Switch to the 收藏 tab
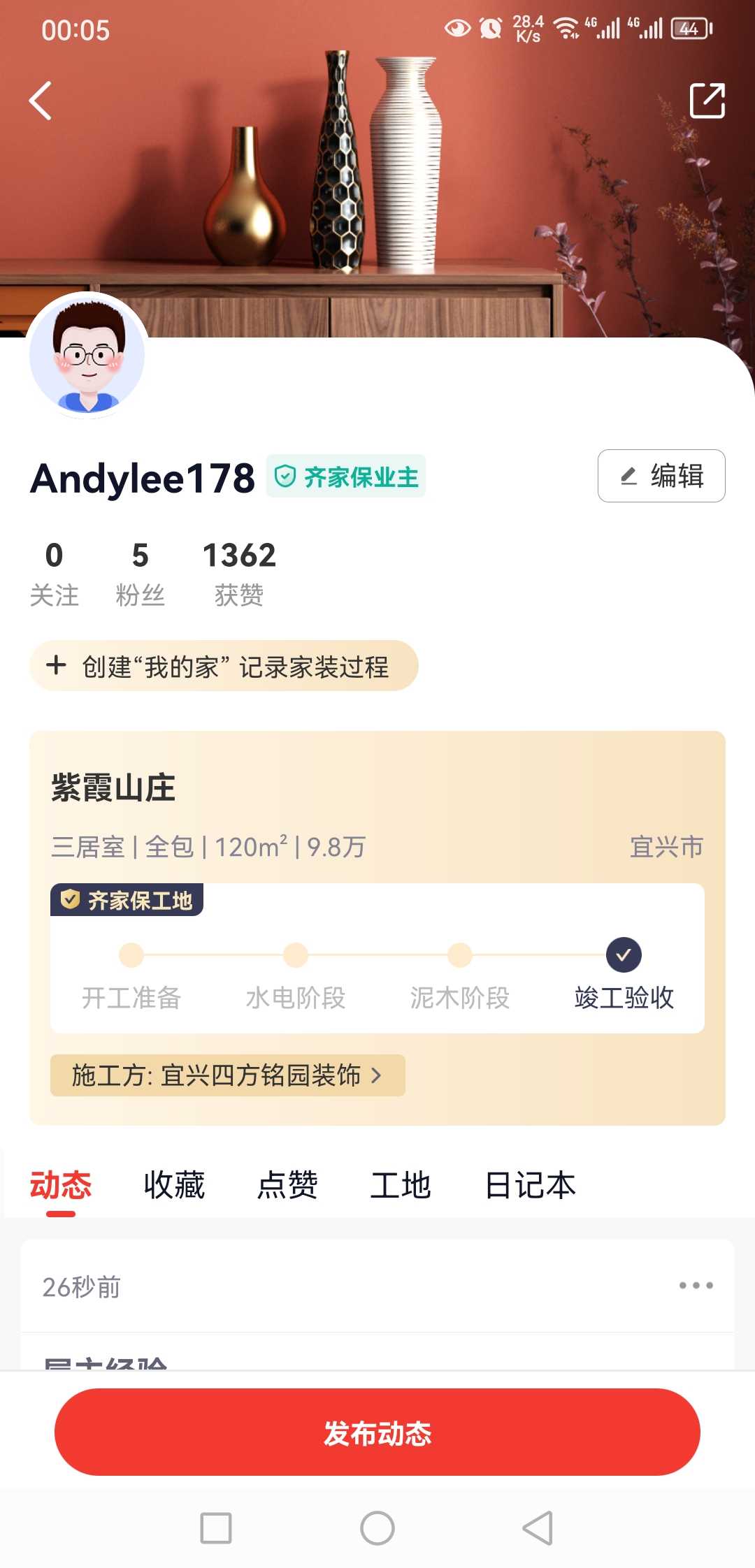 tap(174, 1185)
